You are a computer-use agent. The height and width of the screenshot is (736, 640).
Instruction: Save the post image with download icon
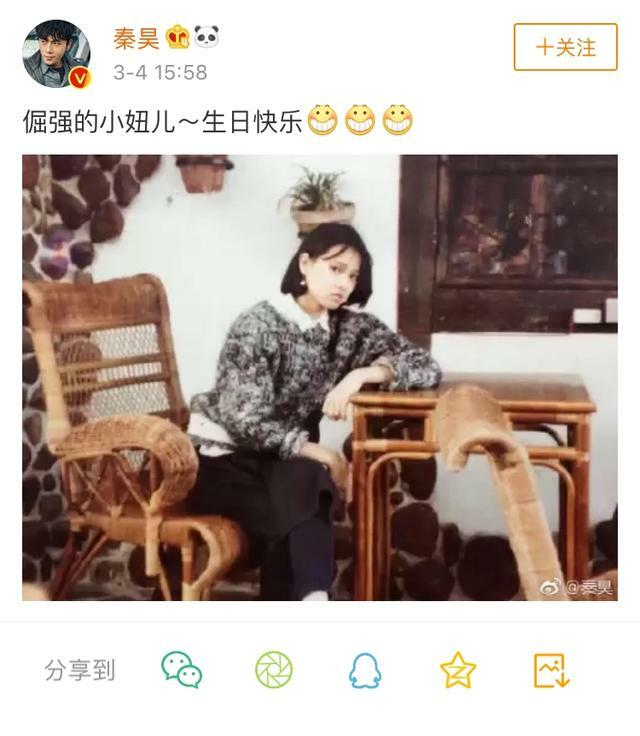click(551, 669)
